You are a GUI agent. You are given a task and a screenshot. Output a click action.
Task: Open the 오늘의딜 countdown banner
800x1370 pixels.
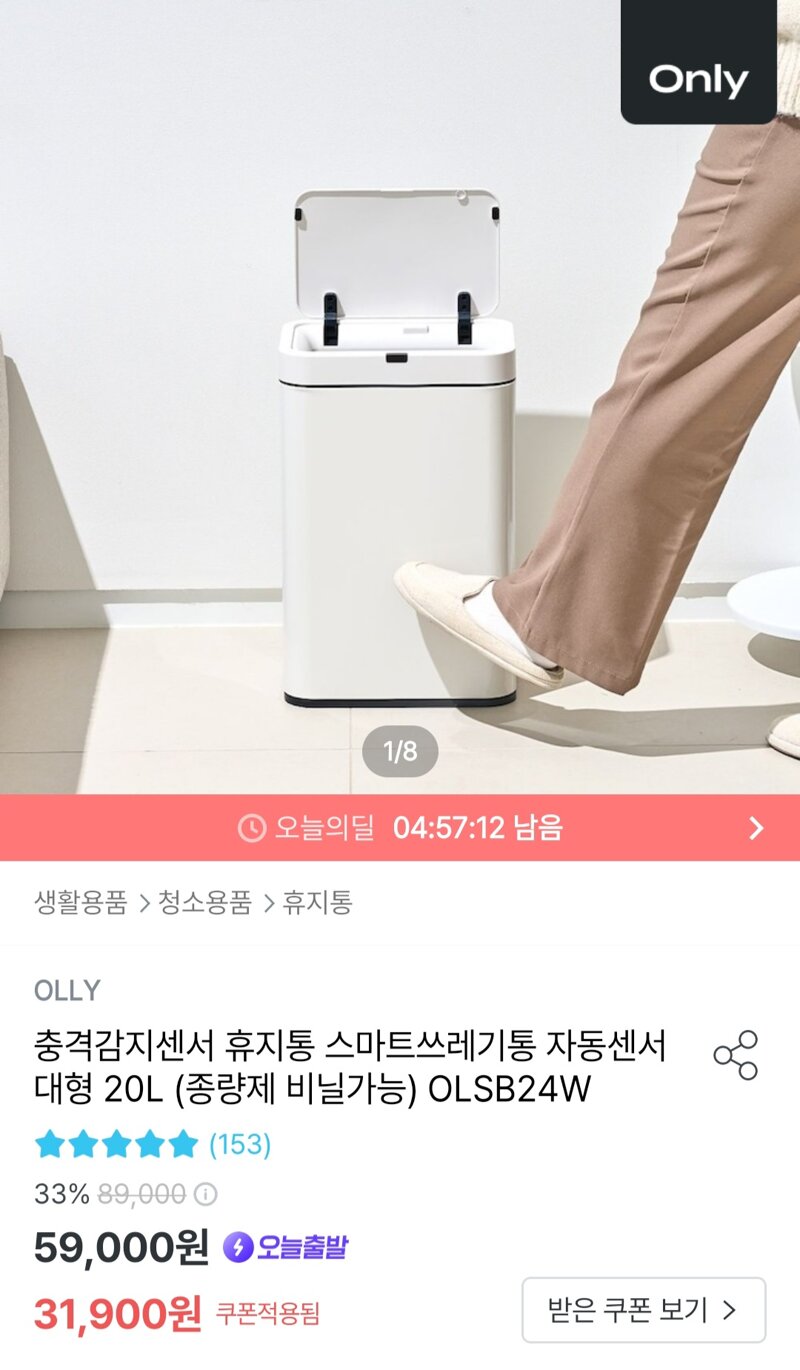[400, 828]
